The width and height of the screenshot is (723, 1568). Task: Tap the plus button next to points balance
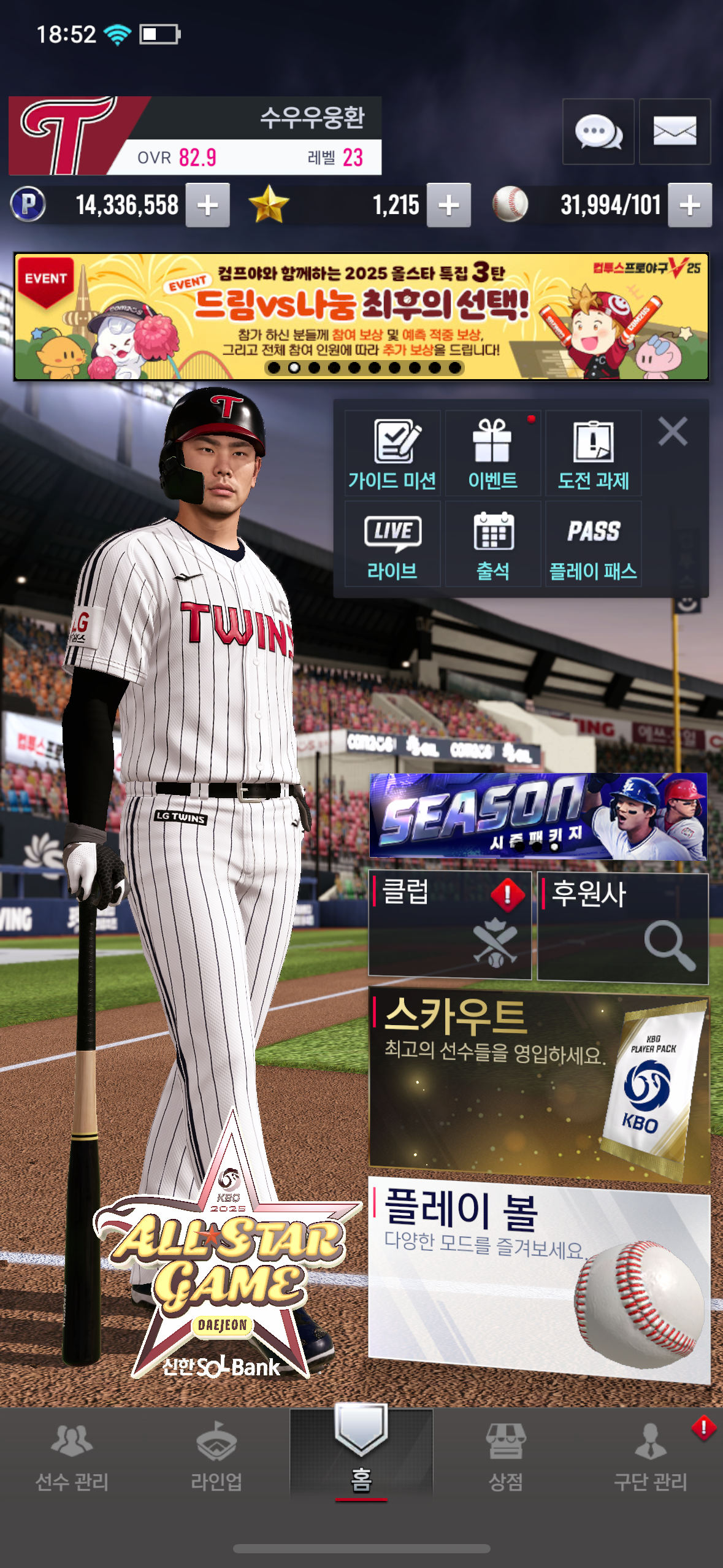[208, 205]
